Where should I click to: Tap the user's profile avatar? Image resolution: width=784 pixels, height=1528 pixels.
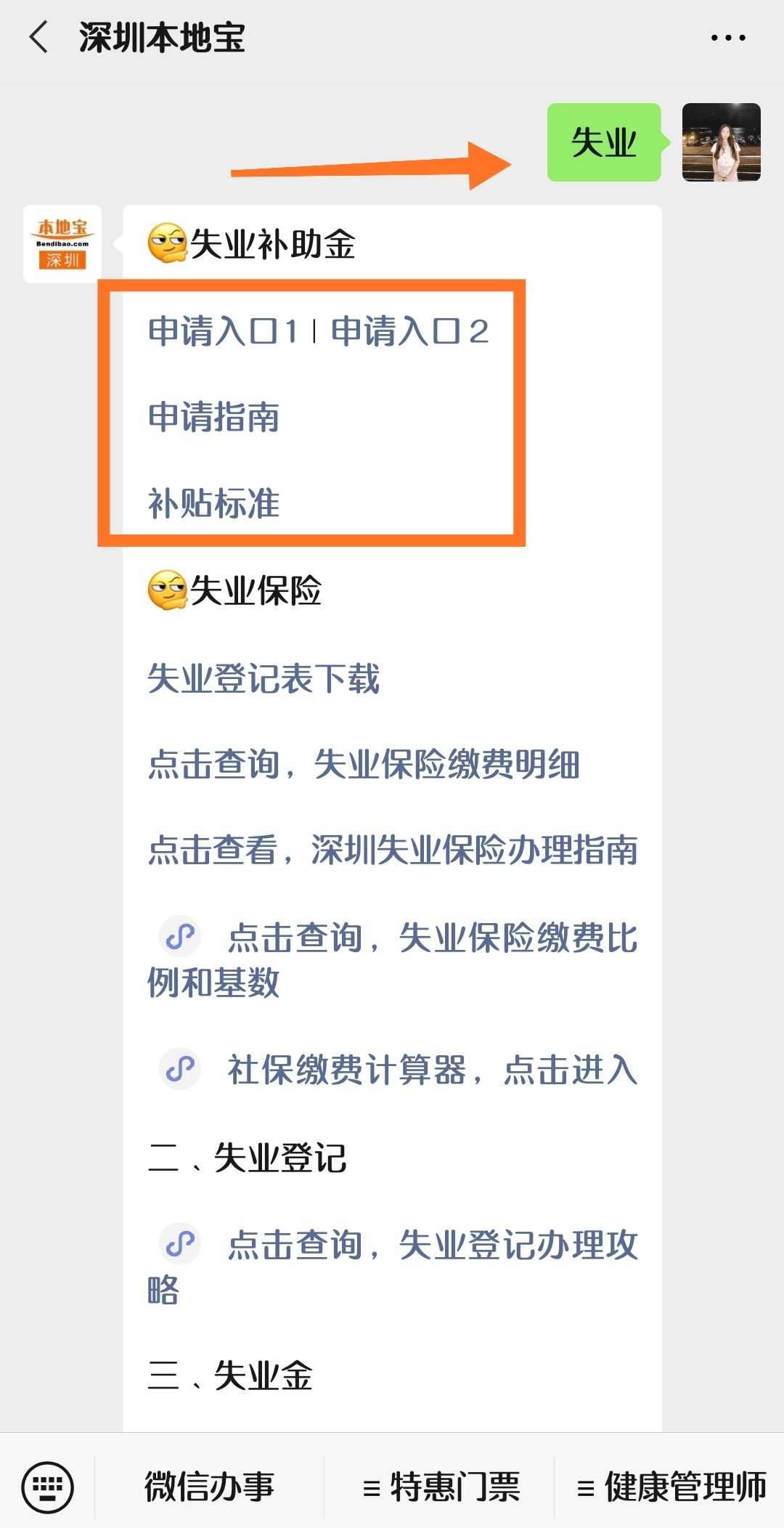721,142
